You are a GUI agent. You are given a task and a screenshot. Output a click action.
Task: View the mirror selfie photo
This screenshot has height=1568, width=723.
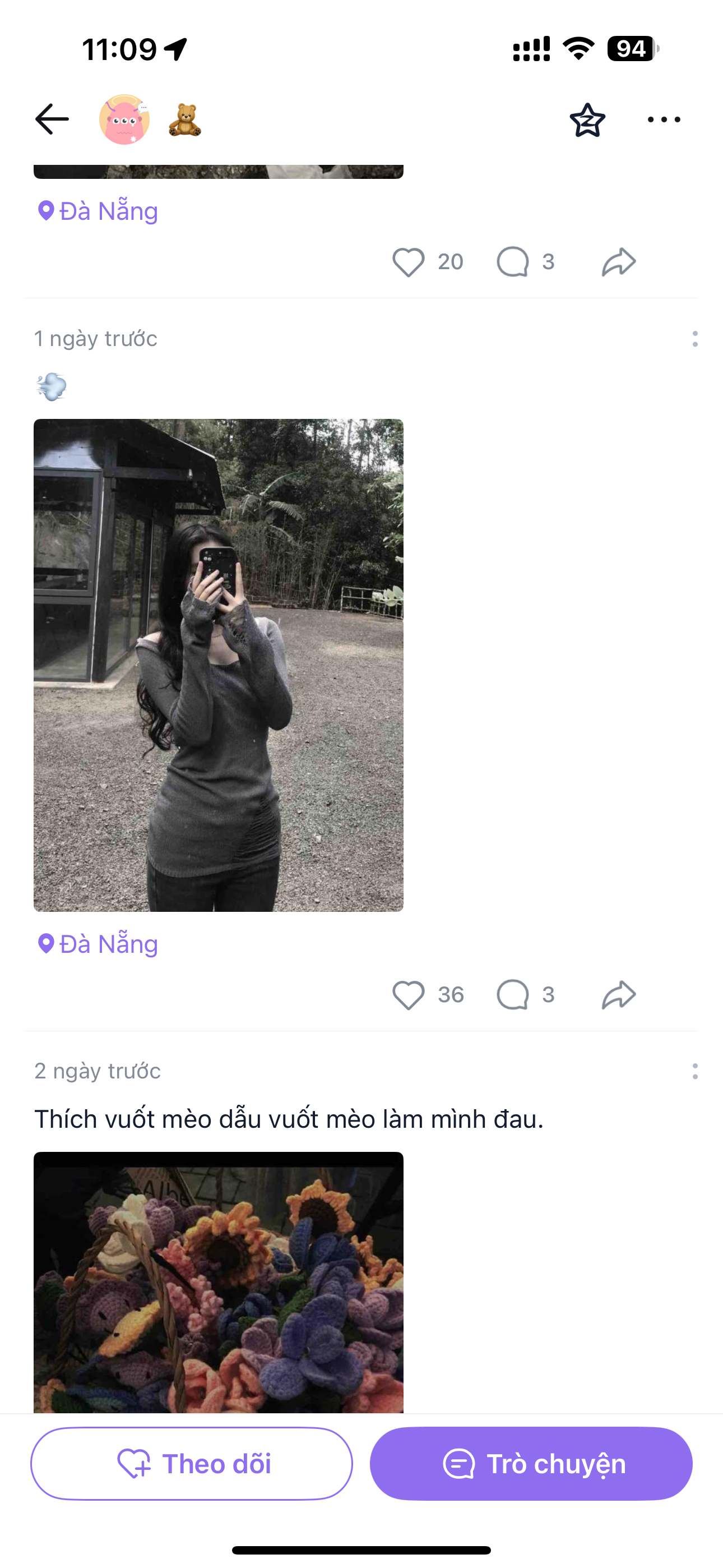pos(219,665)
